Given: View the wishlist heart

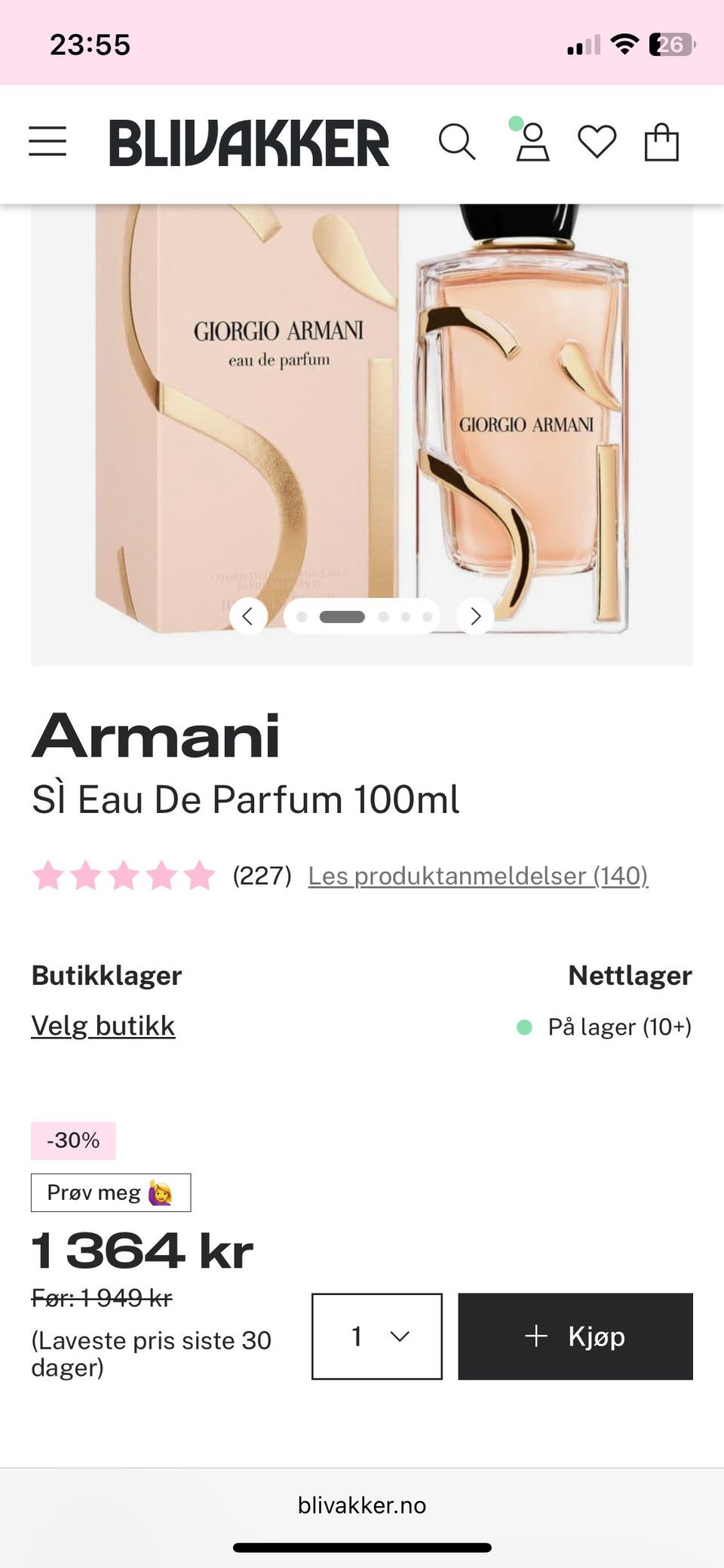Looking at the screenshot, I should [597, 142].
